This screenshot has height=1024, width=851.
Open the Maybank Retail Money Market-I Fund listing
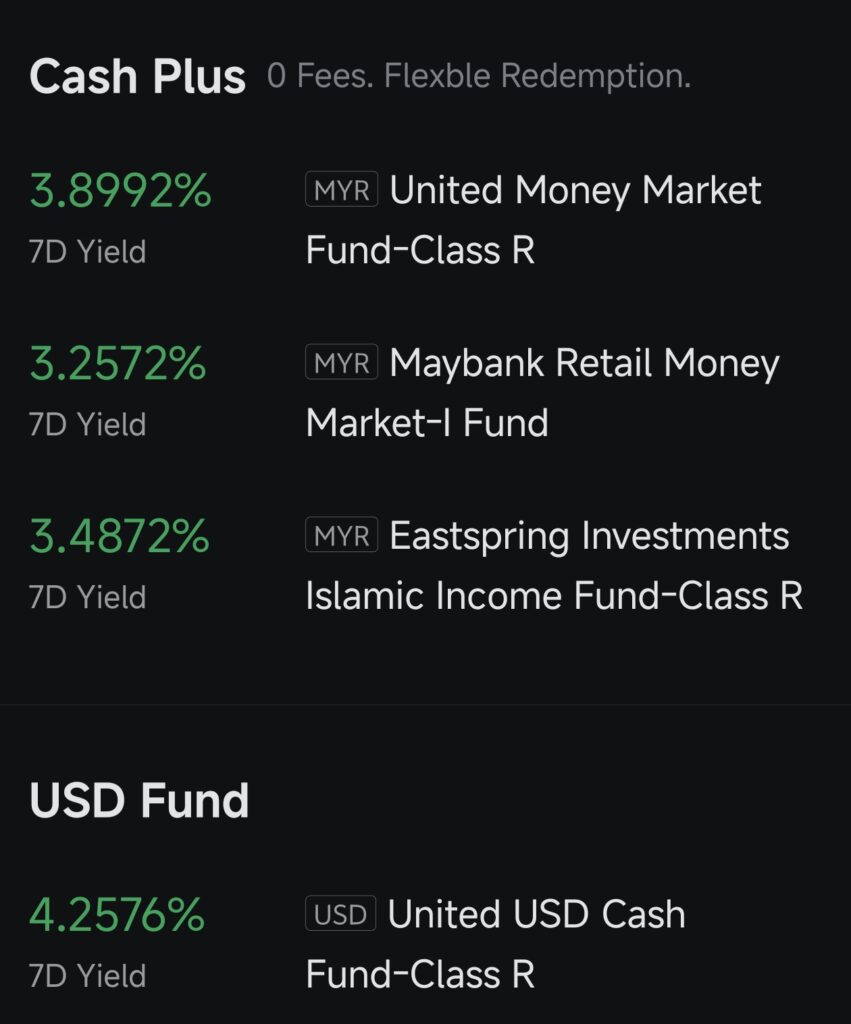click(540, 392)
